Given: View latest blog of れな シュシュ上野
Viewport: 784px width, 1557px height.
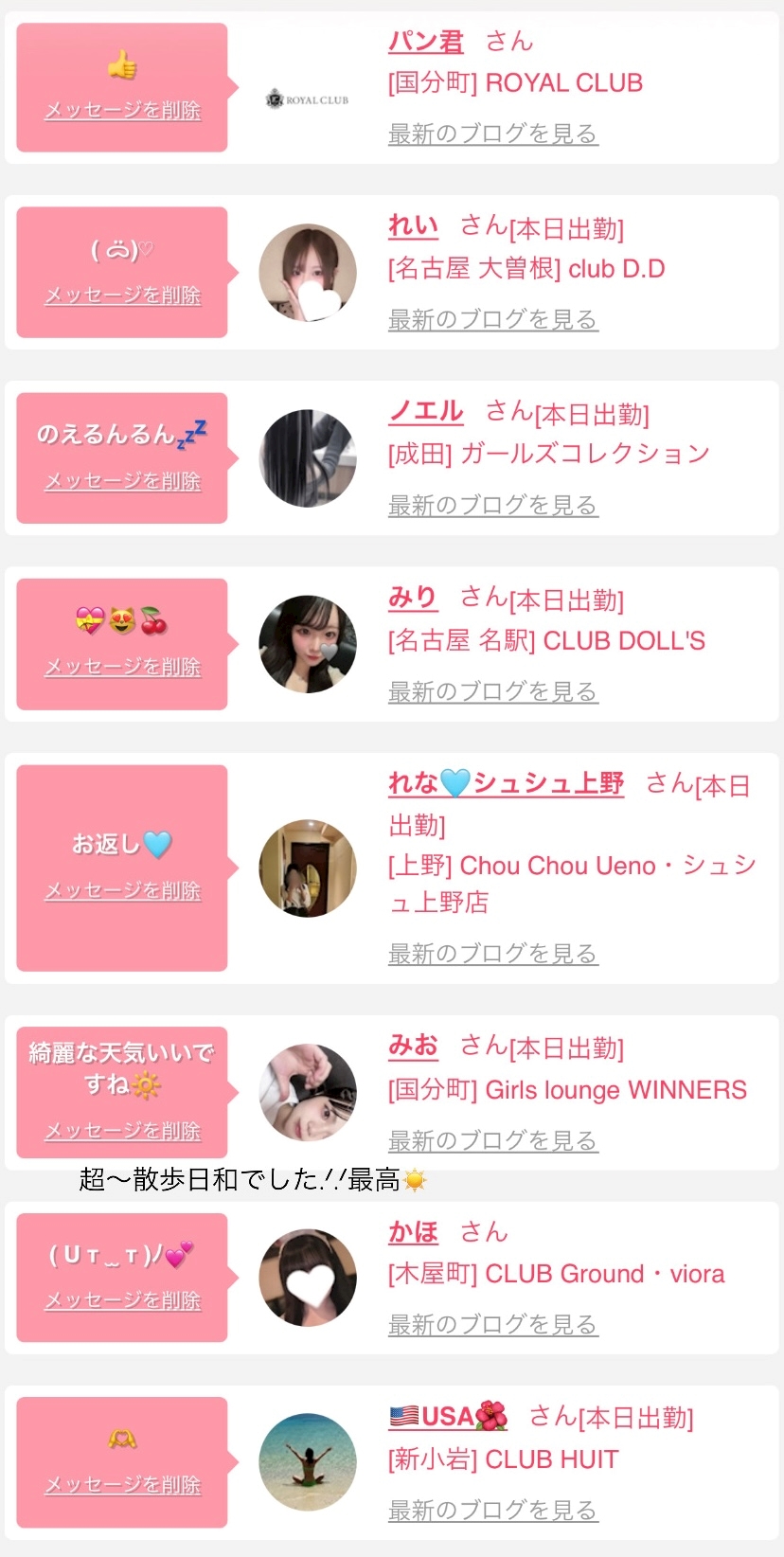Looking at the screenshot, I should 492,954.
